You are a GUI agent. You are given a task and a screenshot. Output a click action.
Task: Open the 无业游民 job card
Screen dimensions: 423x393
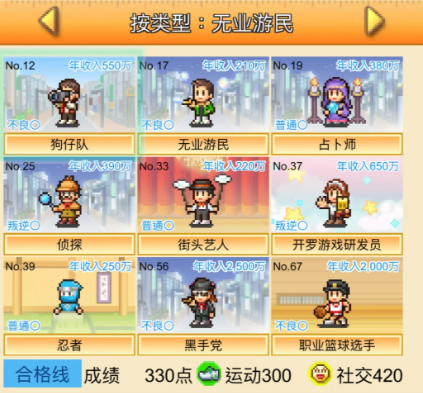[x=203, y=106]
